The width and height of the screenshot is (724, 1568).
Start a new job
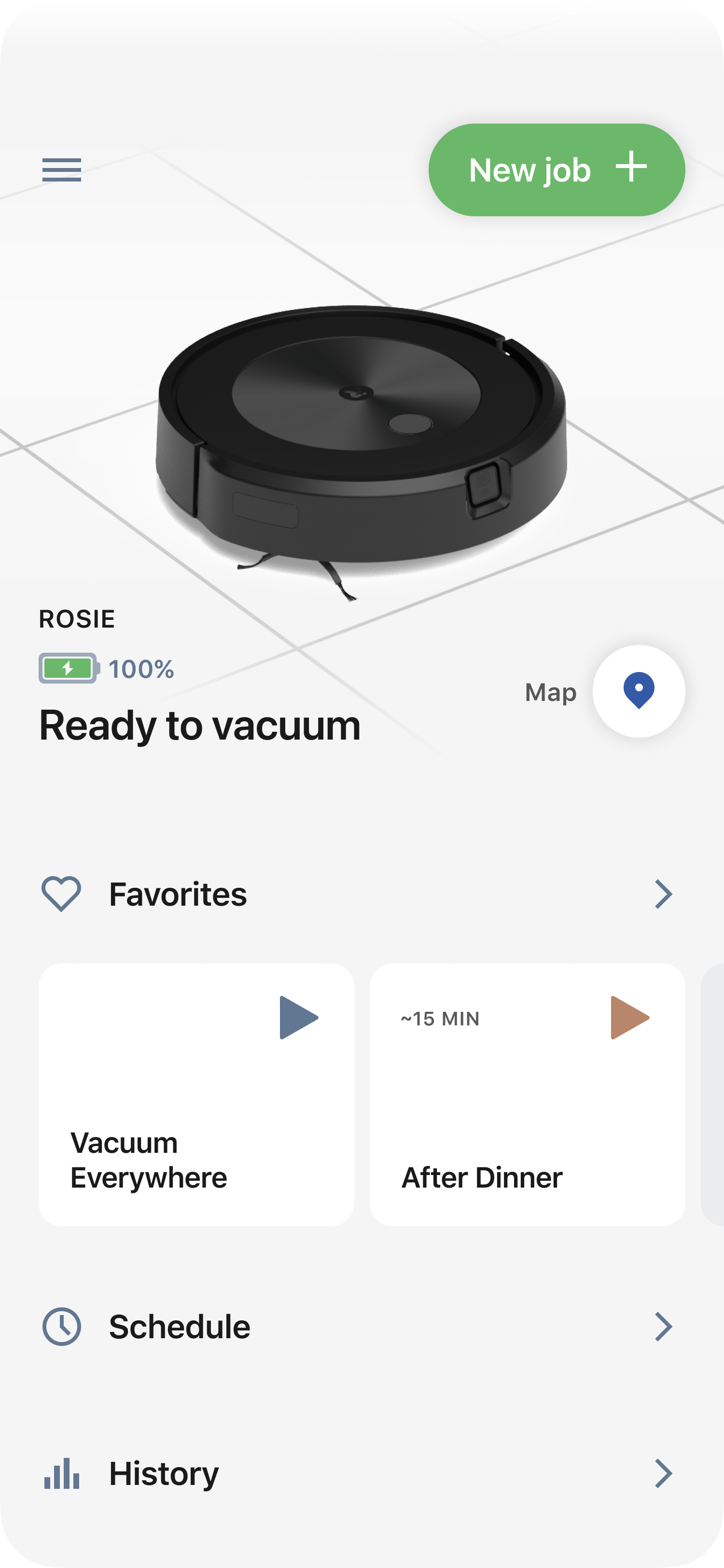point(556,170)
